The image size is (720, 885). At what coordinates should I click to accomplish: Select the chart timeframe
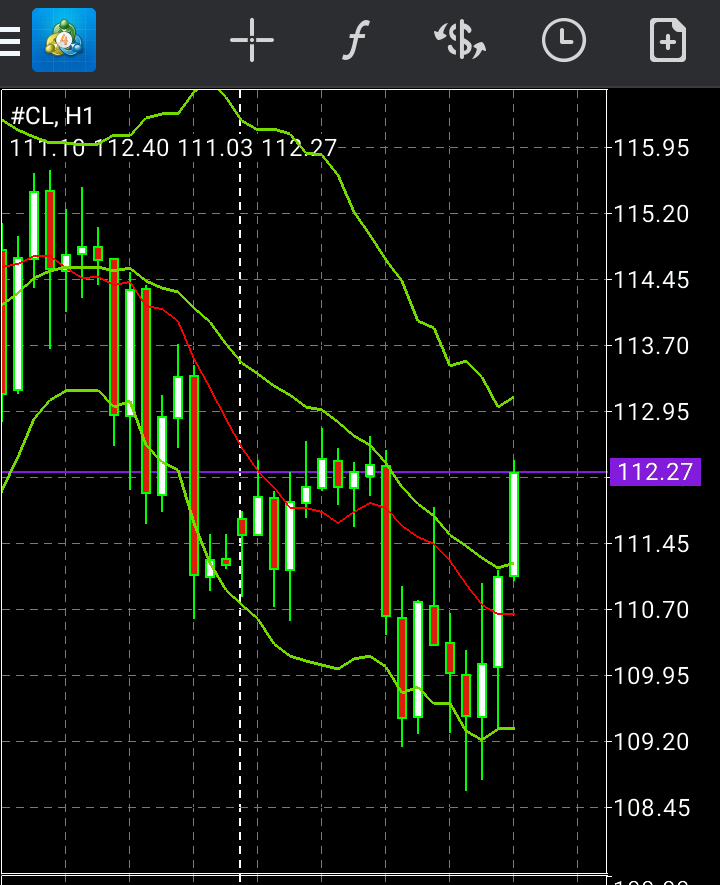[x=564, y=41]
